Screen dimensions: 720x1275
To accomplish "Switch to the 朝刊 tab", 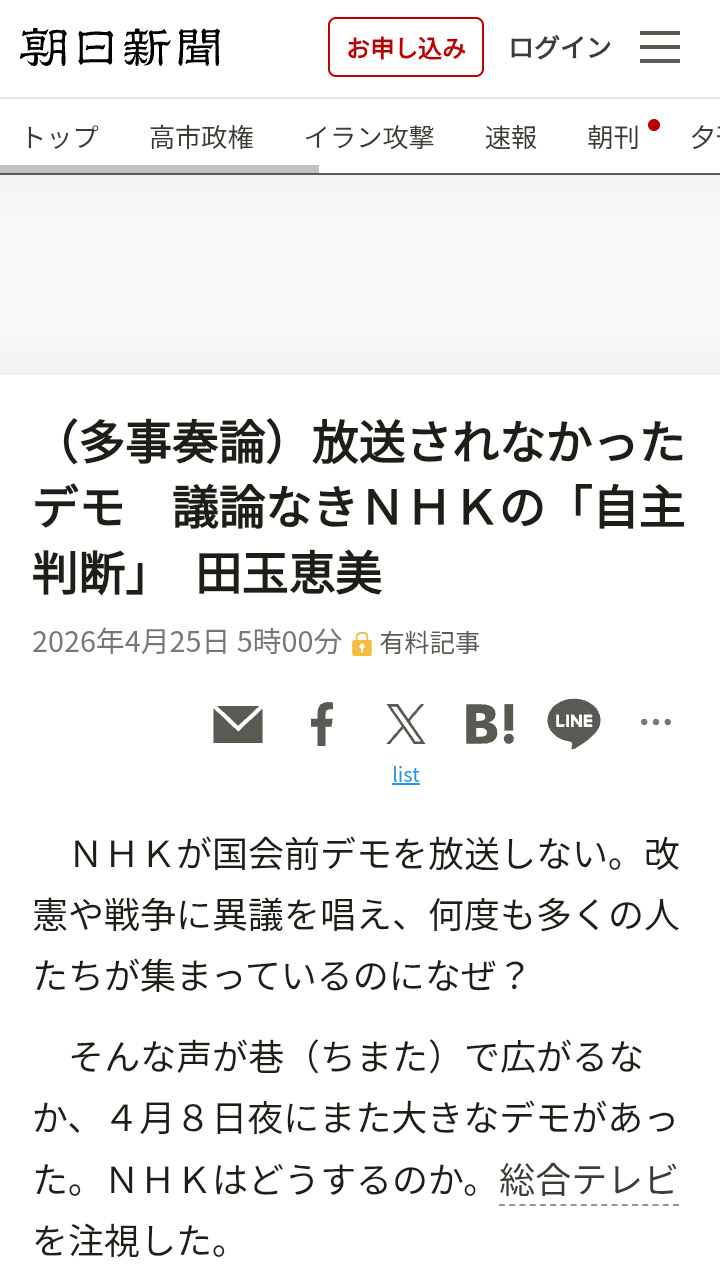I will [x=613, y=137].
